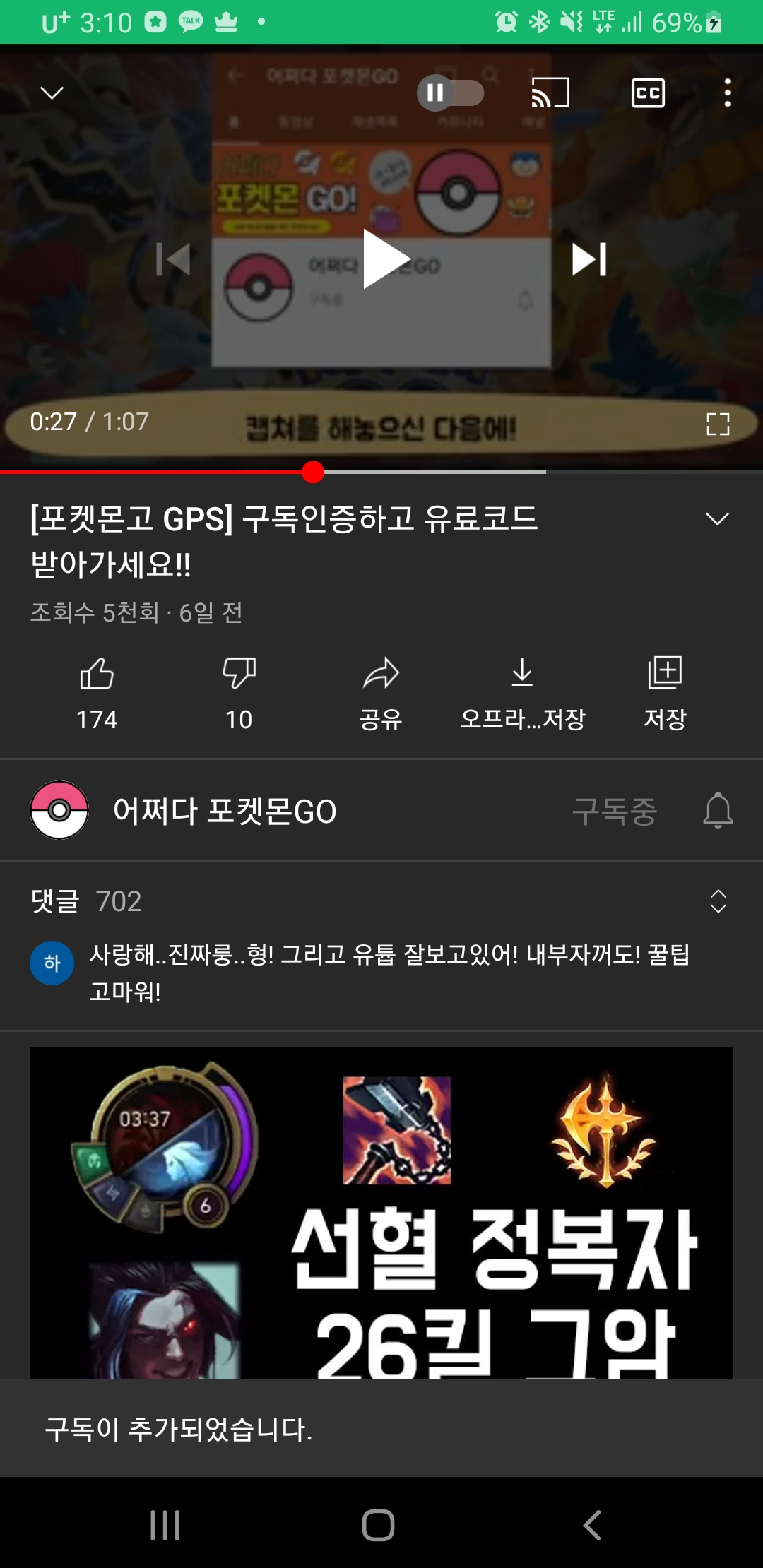
Task: Go back using the system back button
Action: pos(592,1525)
